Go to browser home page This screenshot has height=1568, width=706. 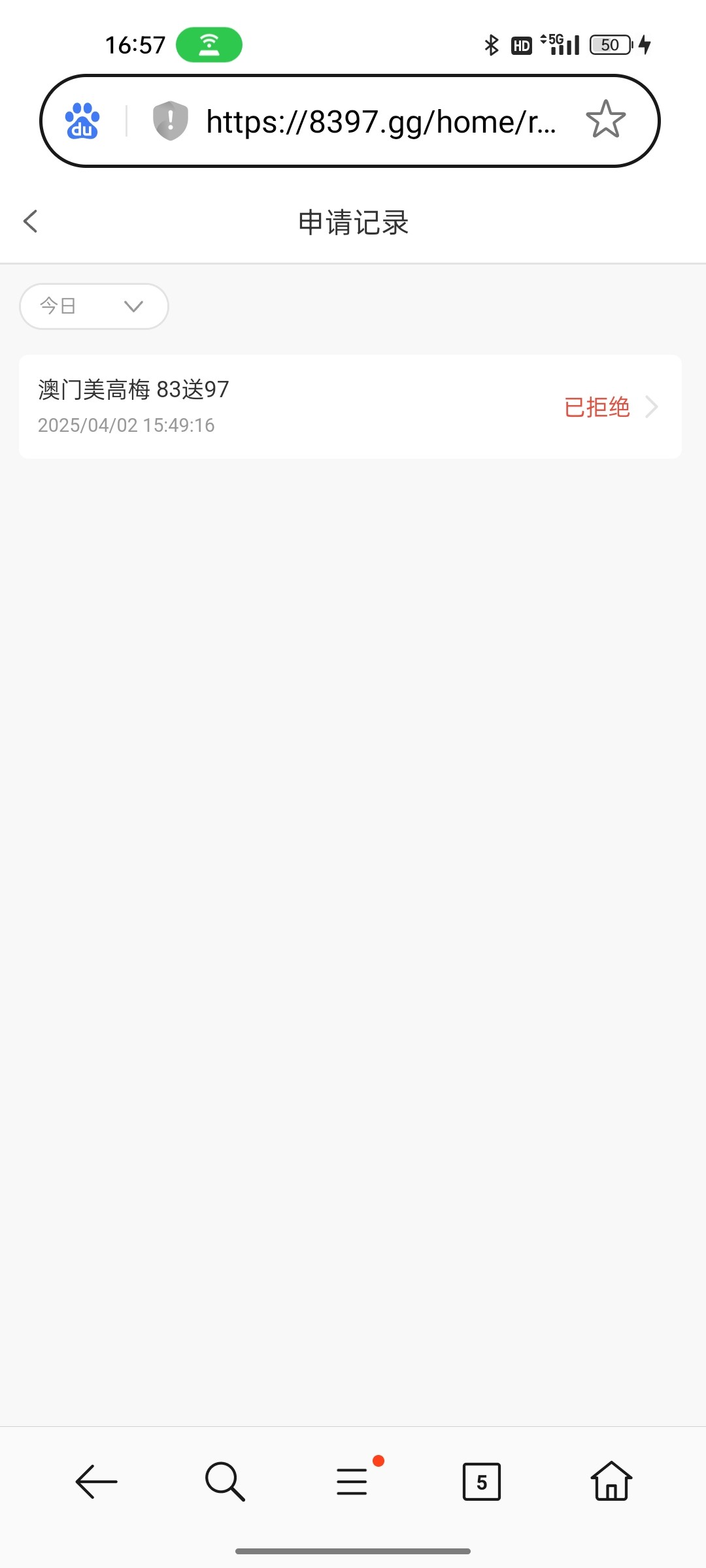point(611,1482)
